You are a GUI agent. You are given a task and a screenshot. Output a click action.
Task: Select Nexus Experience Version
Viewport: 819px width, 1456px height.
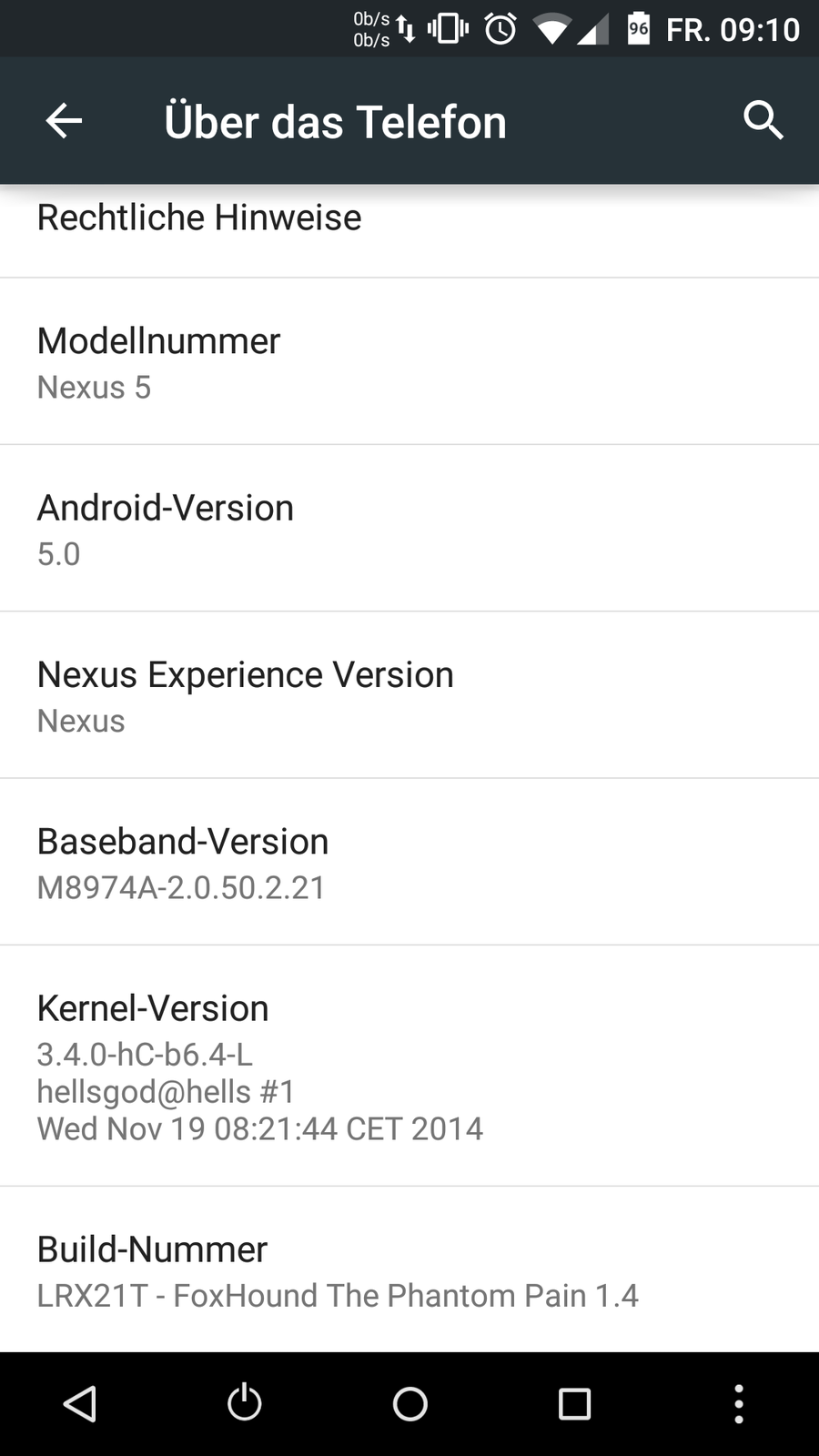coord(409,695)
